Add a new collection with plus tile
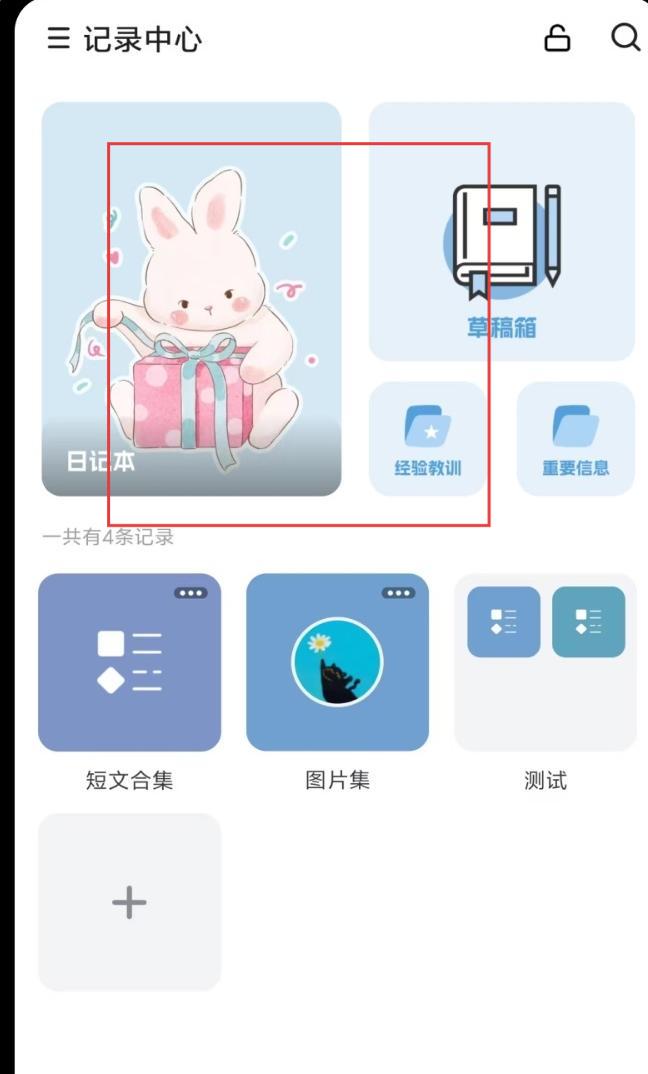The image size is (648, 1074). pyautogui.click(x=129, y=902)
